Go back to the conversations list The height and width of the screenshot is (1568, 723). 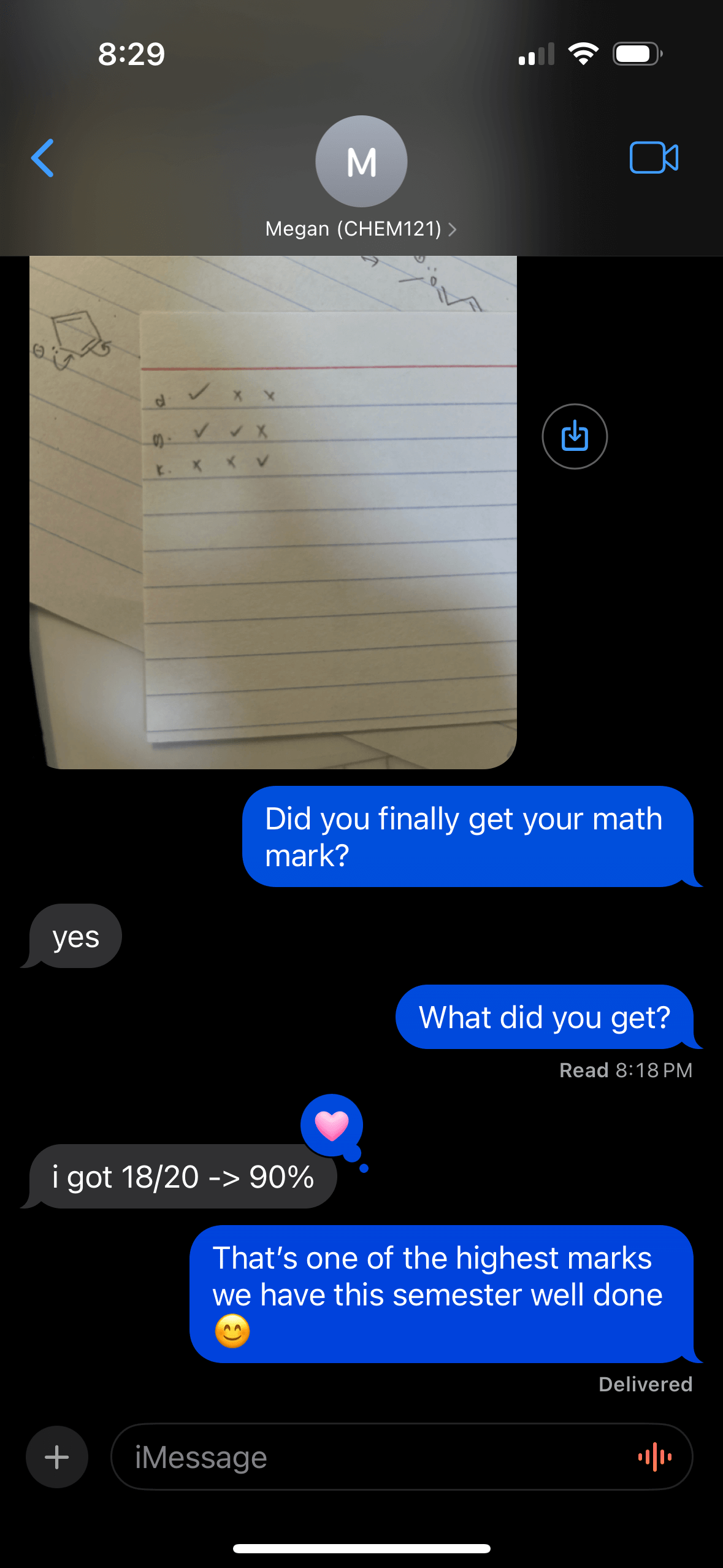coord(43,158)
